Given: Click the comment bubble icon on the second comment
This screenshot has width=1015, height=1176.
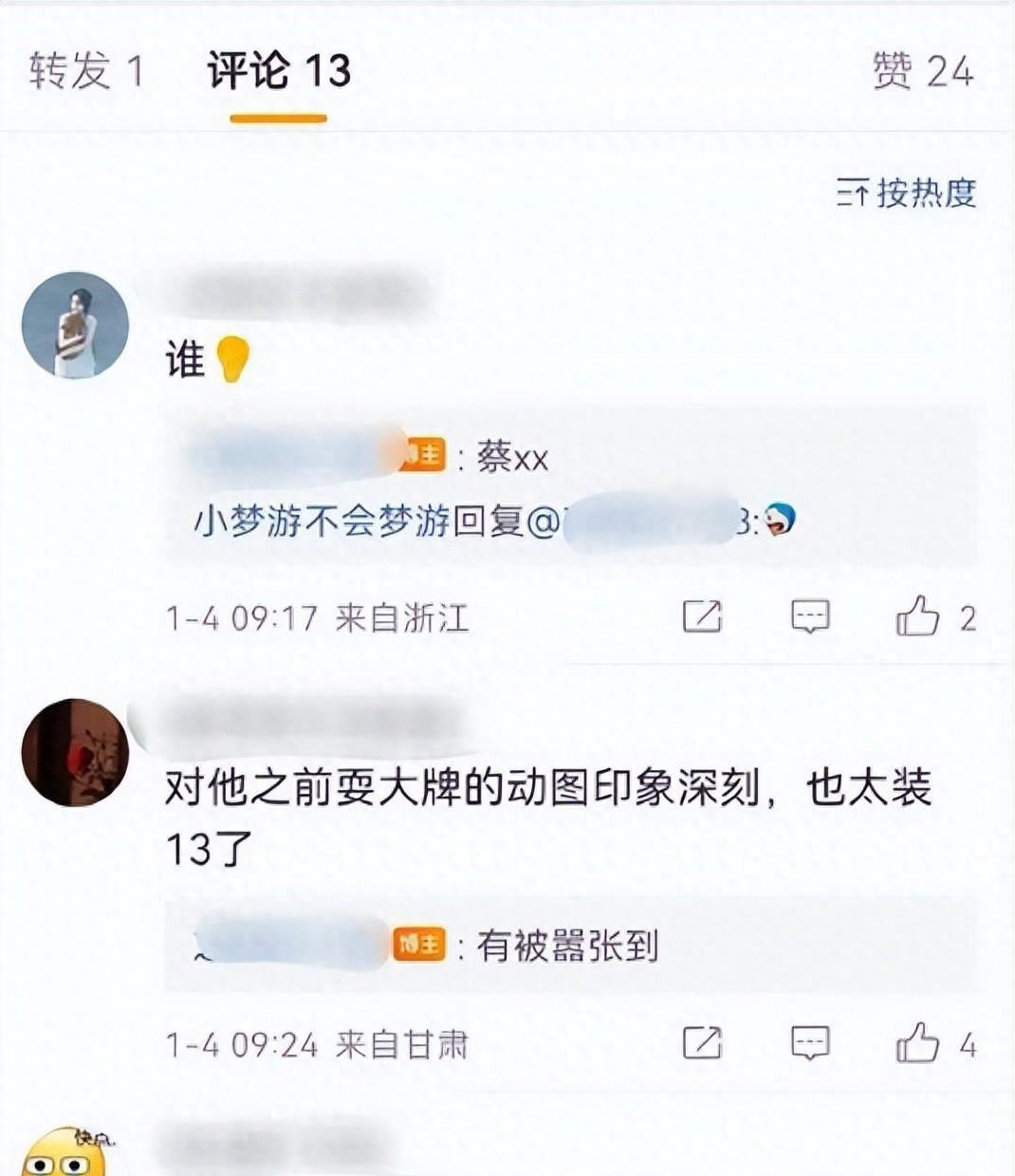Looking at the screenshot, I should (811, 1045).
